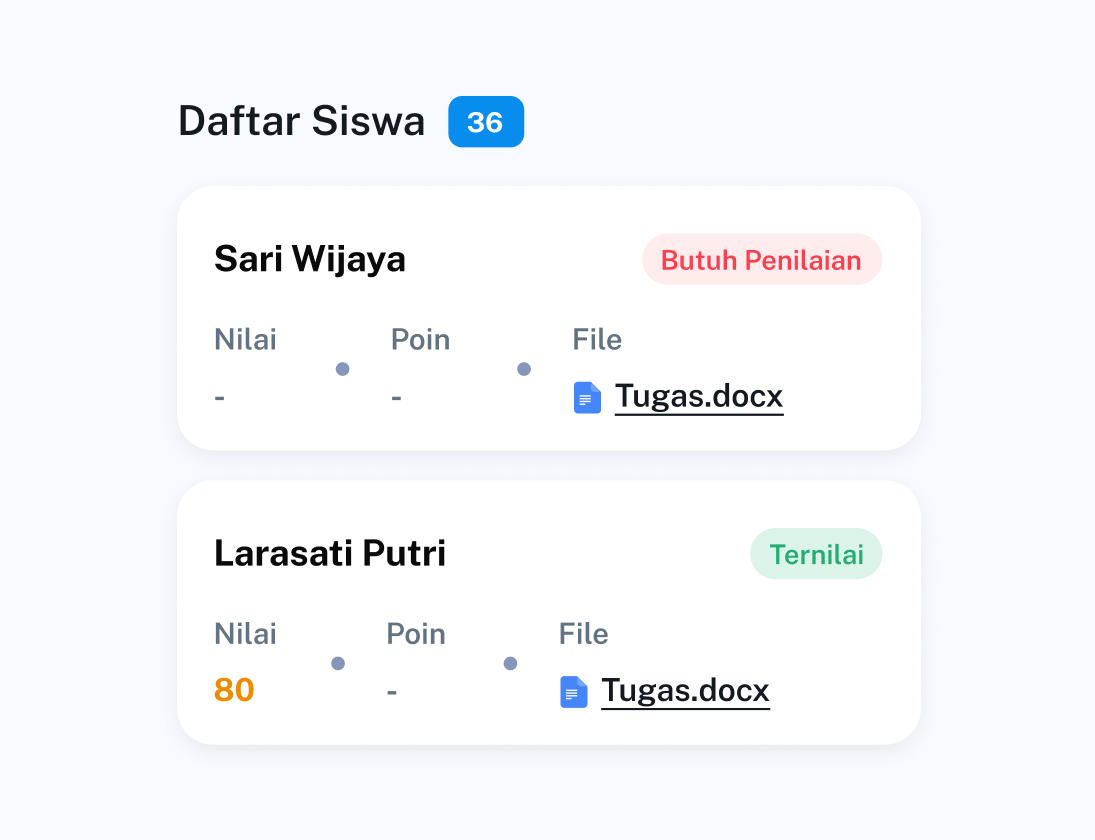Open Tugas.docx file from Larasati Putri
The width and height of the screenshot is (1095, 840).
pyautogui.click(x=685, y=691)
